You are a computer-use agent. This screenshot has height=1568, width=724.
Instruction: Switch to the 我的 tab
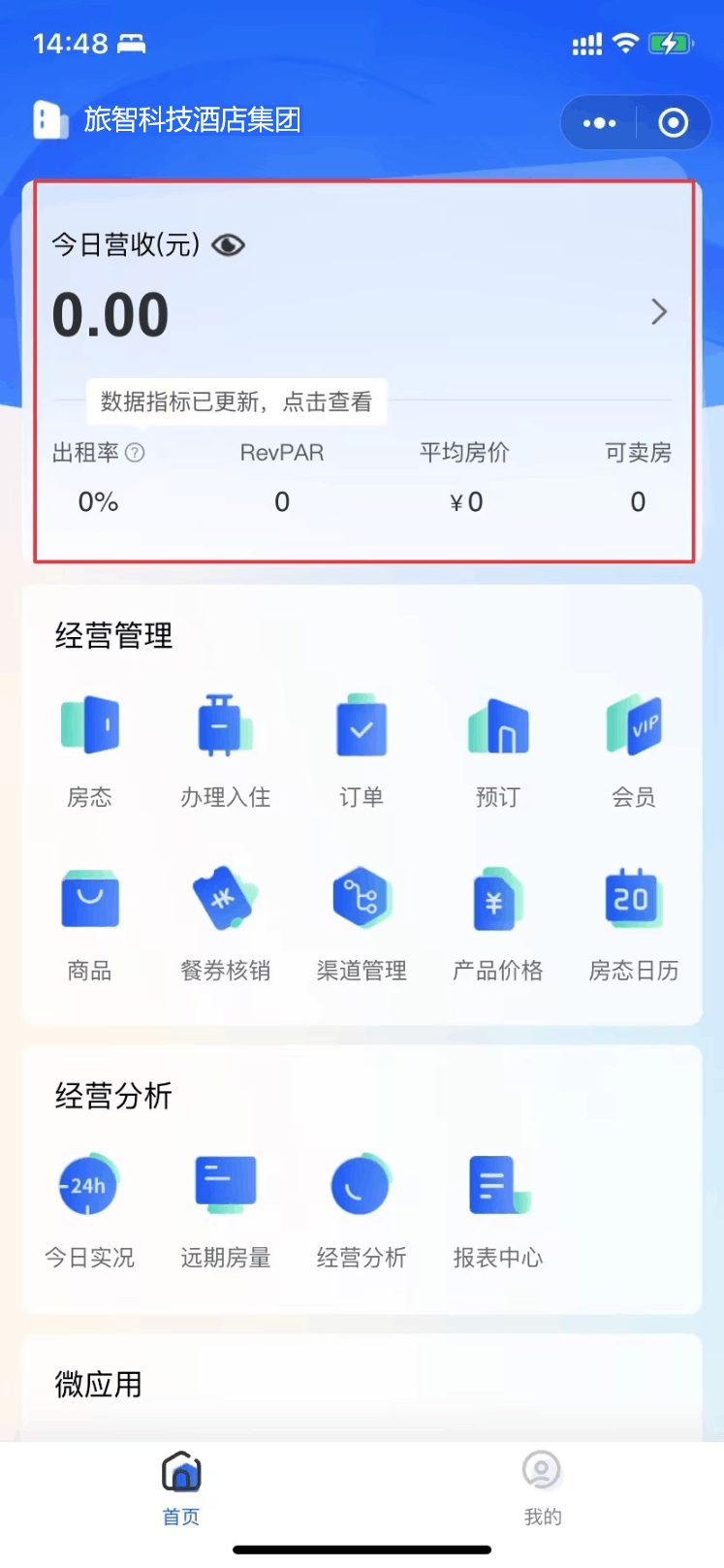tap(542, 1488)
